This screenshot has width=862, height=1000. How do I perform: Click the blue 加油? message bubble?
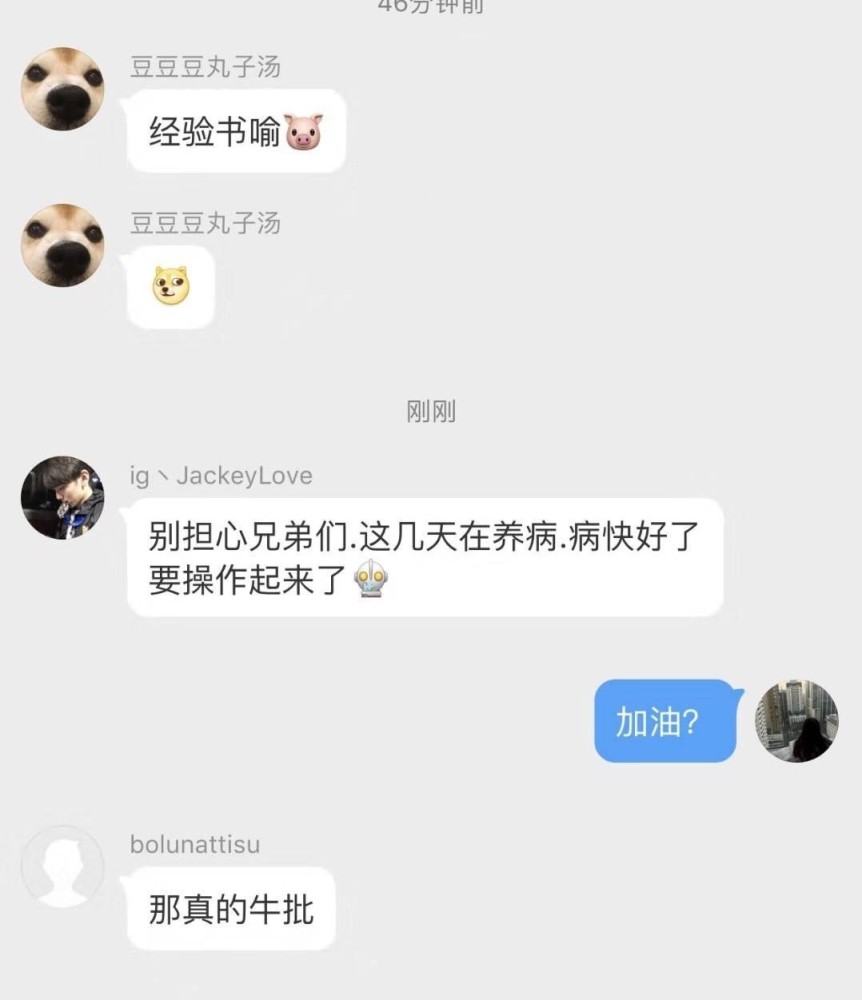[x=664, y=721]
